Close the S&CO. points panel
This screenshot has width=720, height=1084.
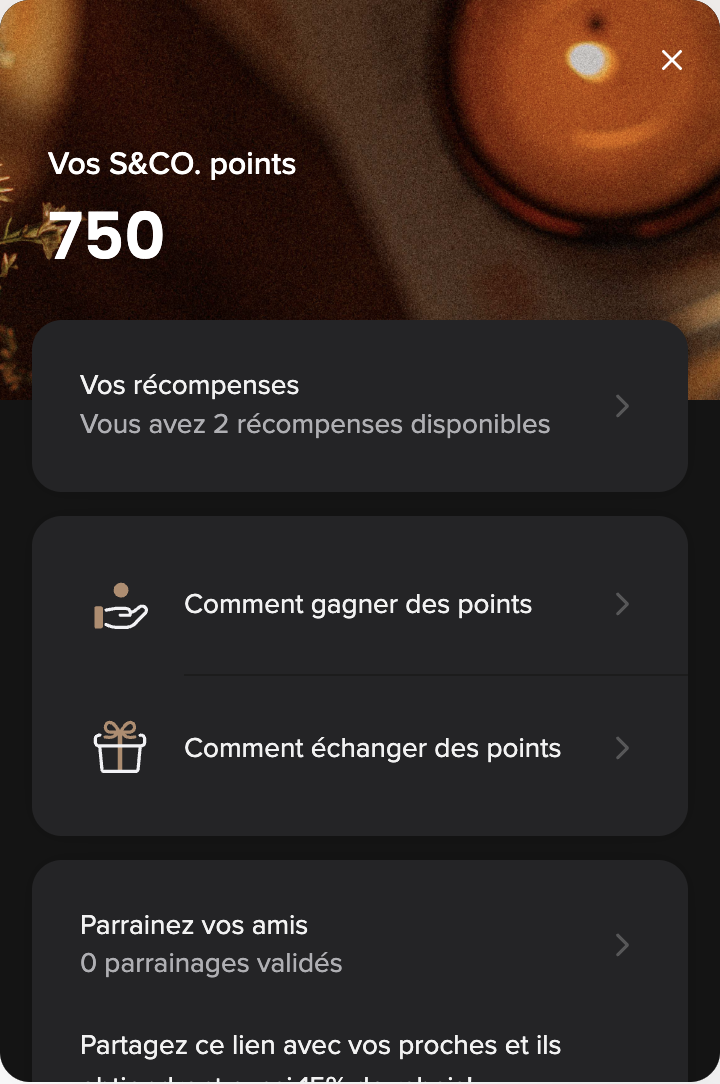tap(672, 61)
